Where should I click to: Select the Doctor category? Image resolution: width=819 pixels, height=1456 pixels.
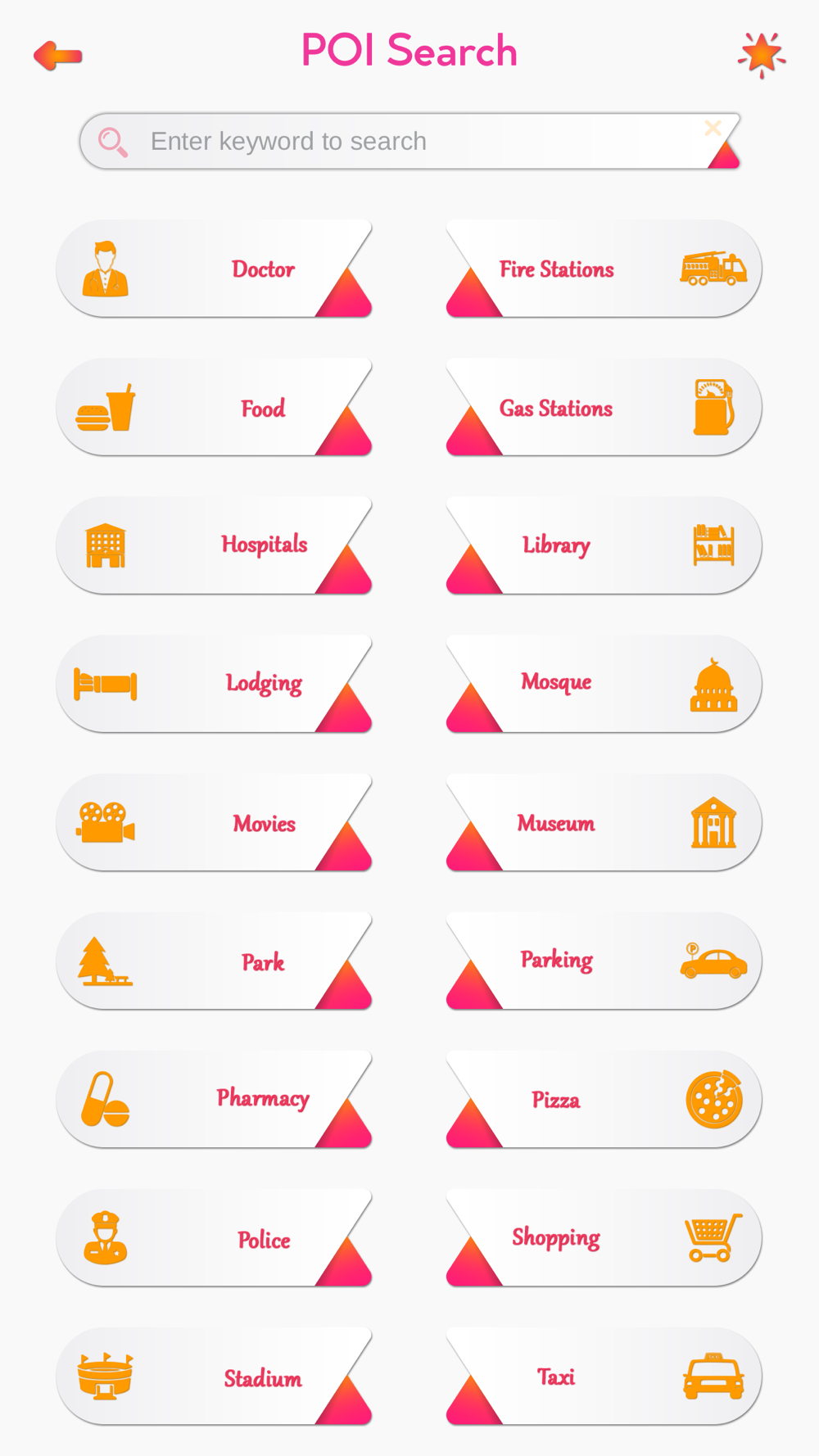213,269
